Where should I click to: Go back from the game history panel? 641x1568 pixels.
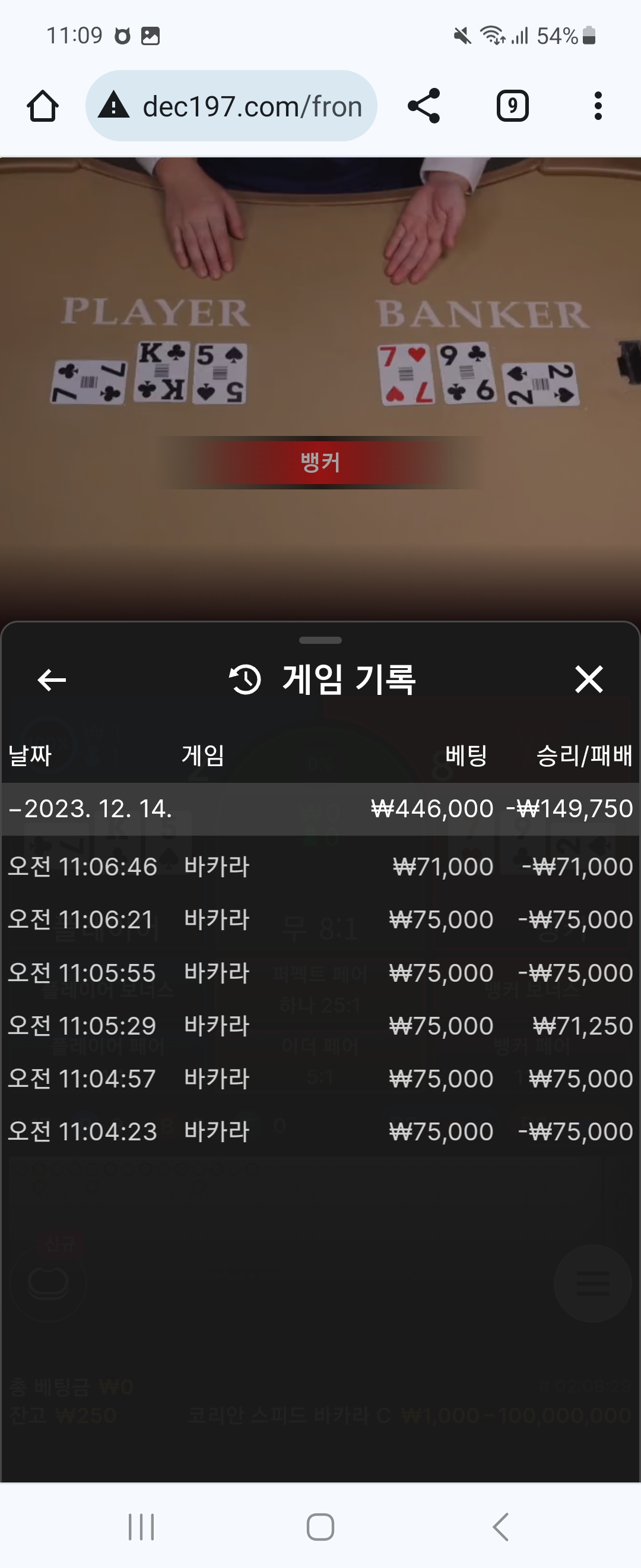(x=52, y=680)
